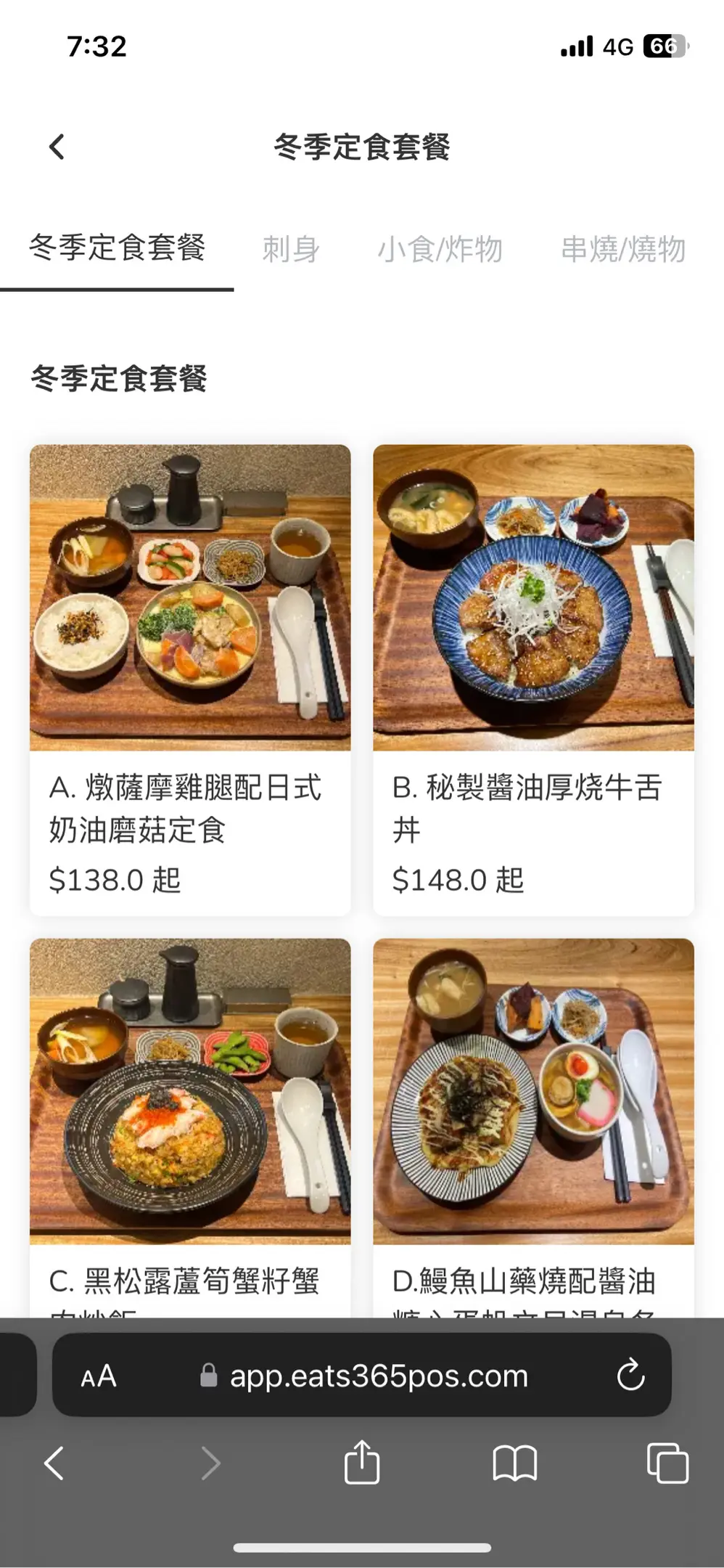The height and width of the screenshot is (1568, 724).
Task: Open Safari bookmarks
Action: (514, 1463)
